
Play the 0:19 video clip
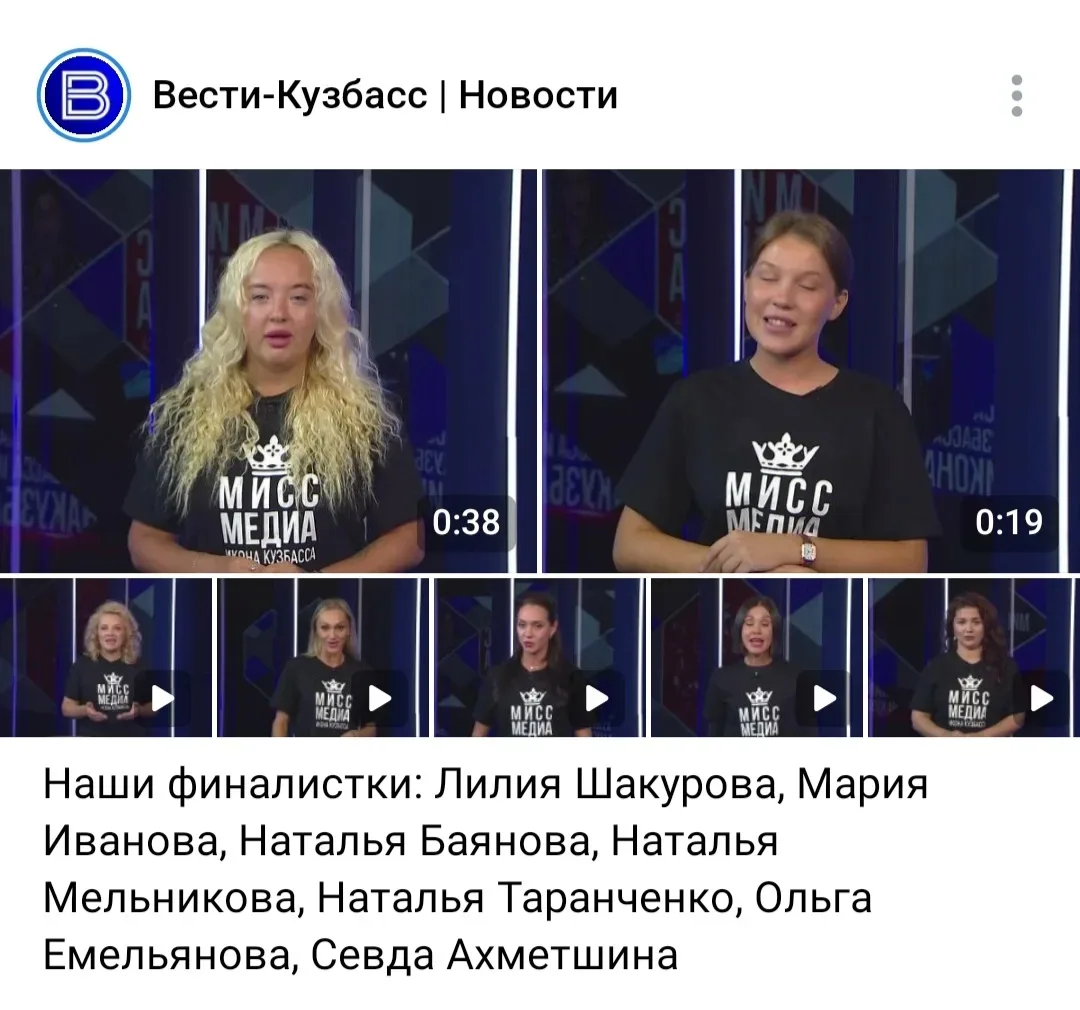(x=811, y=371)
